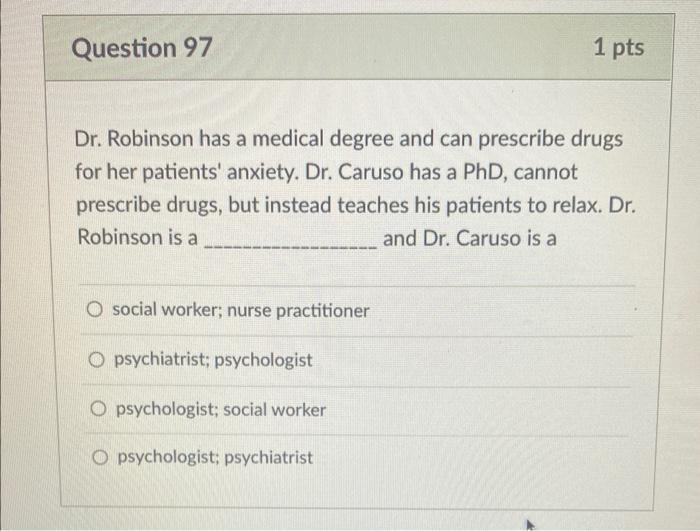Viewport: 700px width, 531px height.
Task: Mark "psychologist; psychiatrist" as the answer
Action: 102,458
